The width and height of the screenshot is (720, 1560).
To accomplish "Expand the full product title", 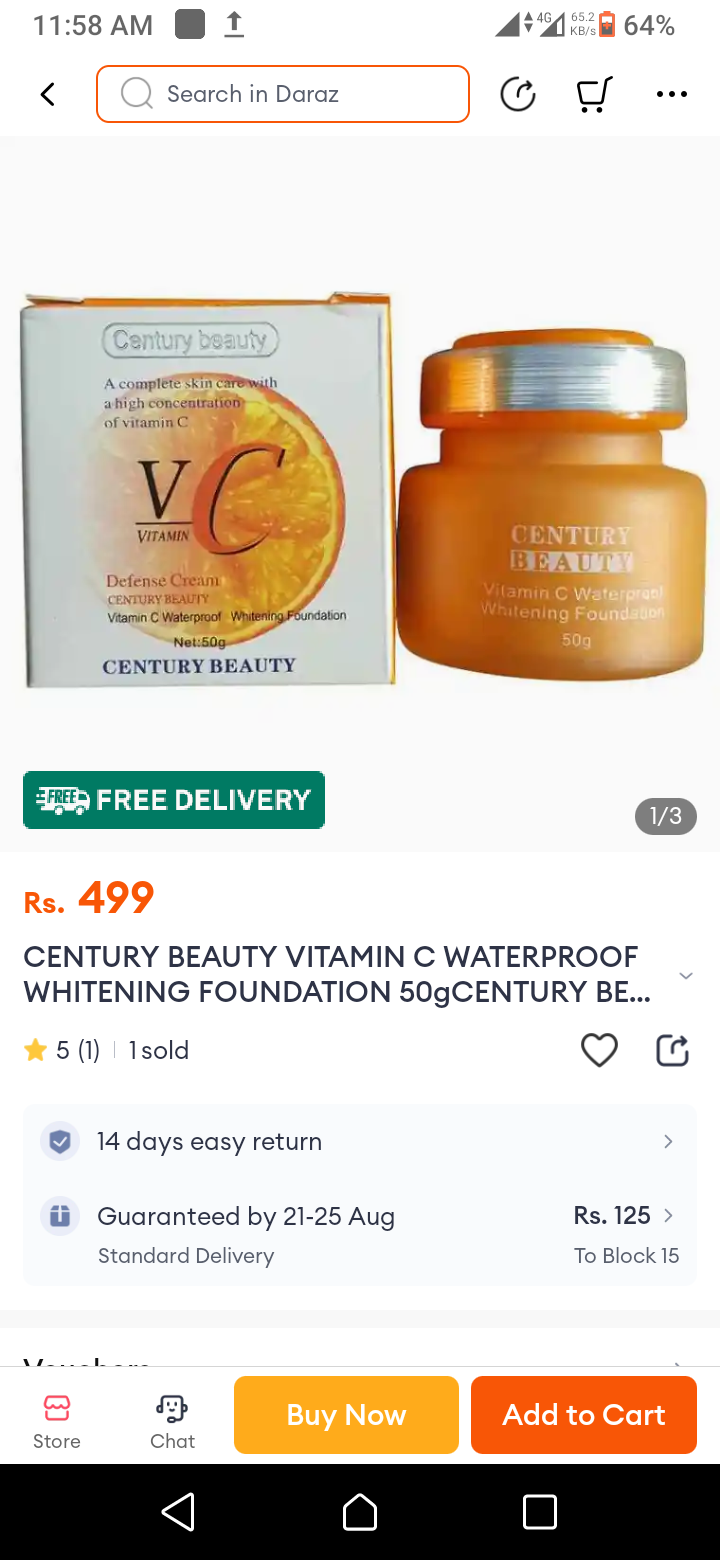I will [x=685, y=975].
